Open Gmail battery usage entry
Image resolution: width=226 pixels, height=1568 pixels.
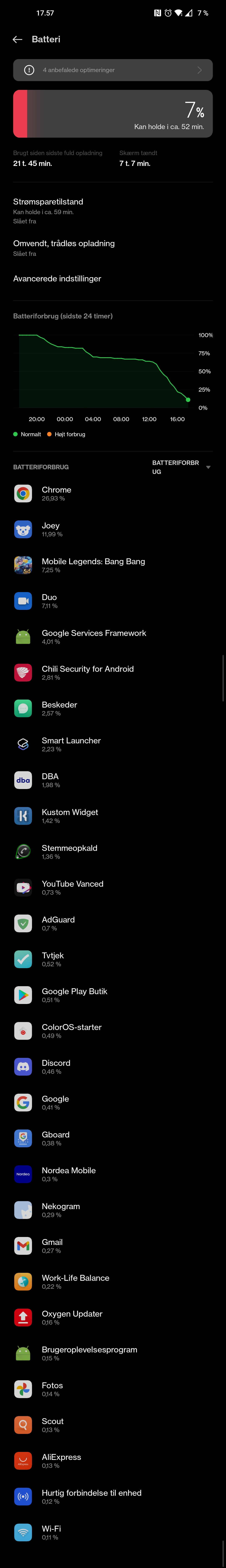tap(113, 1245)
